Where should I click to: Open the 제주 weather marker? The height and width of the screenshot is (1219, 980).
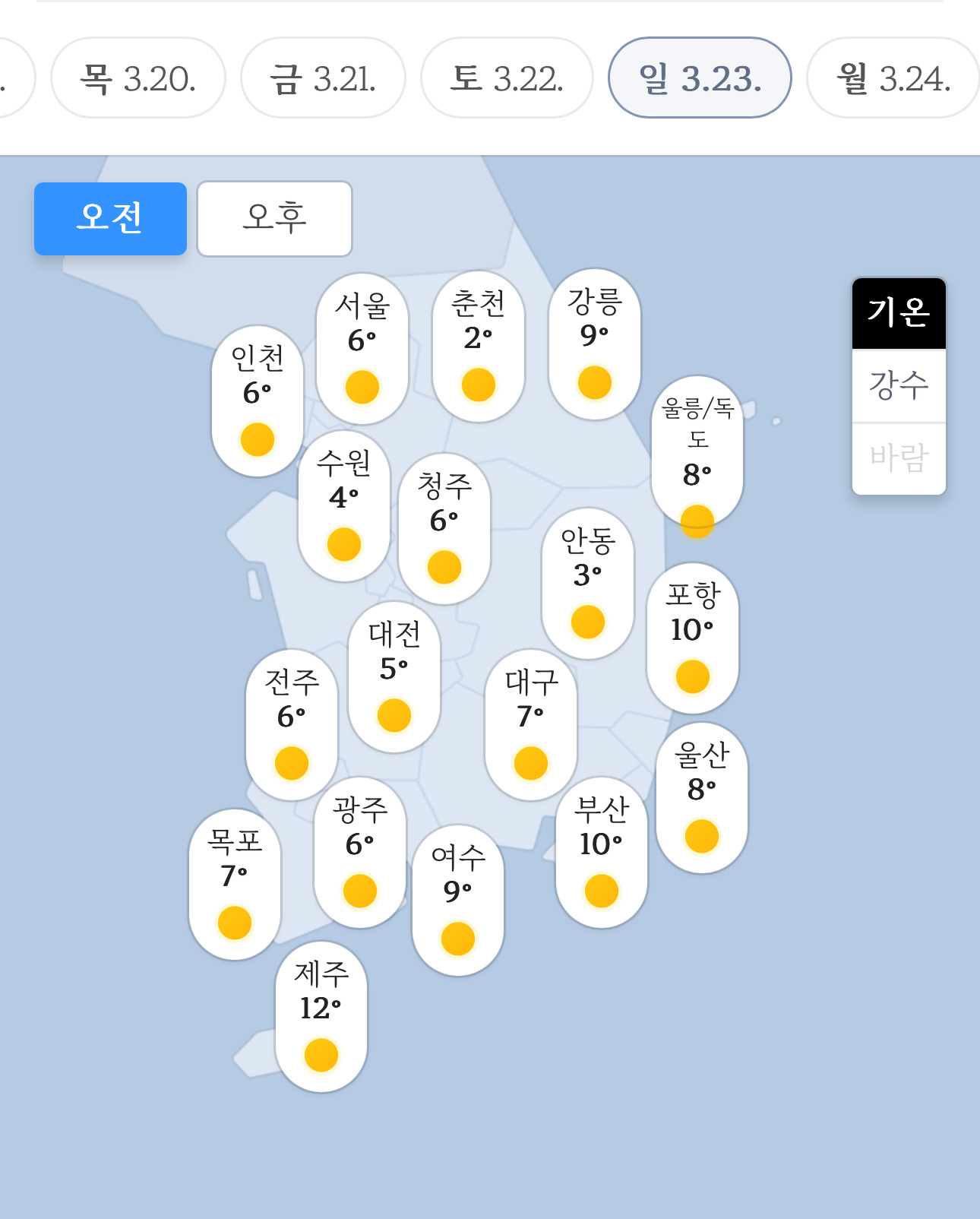click(321, 1016)
